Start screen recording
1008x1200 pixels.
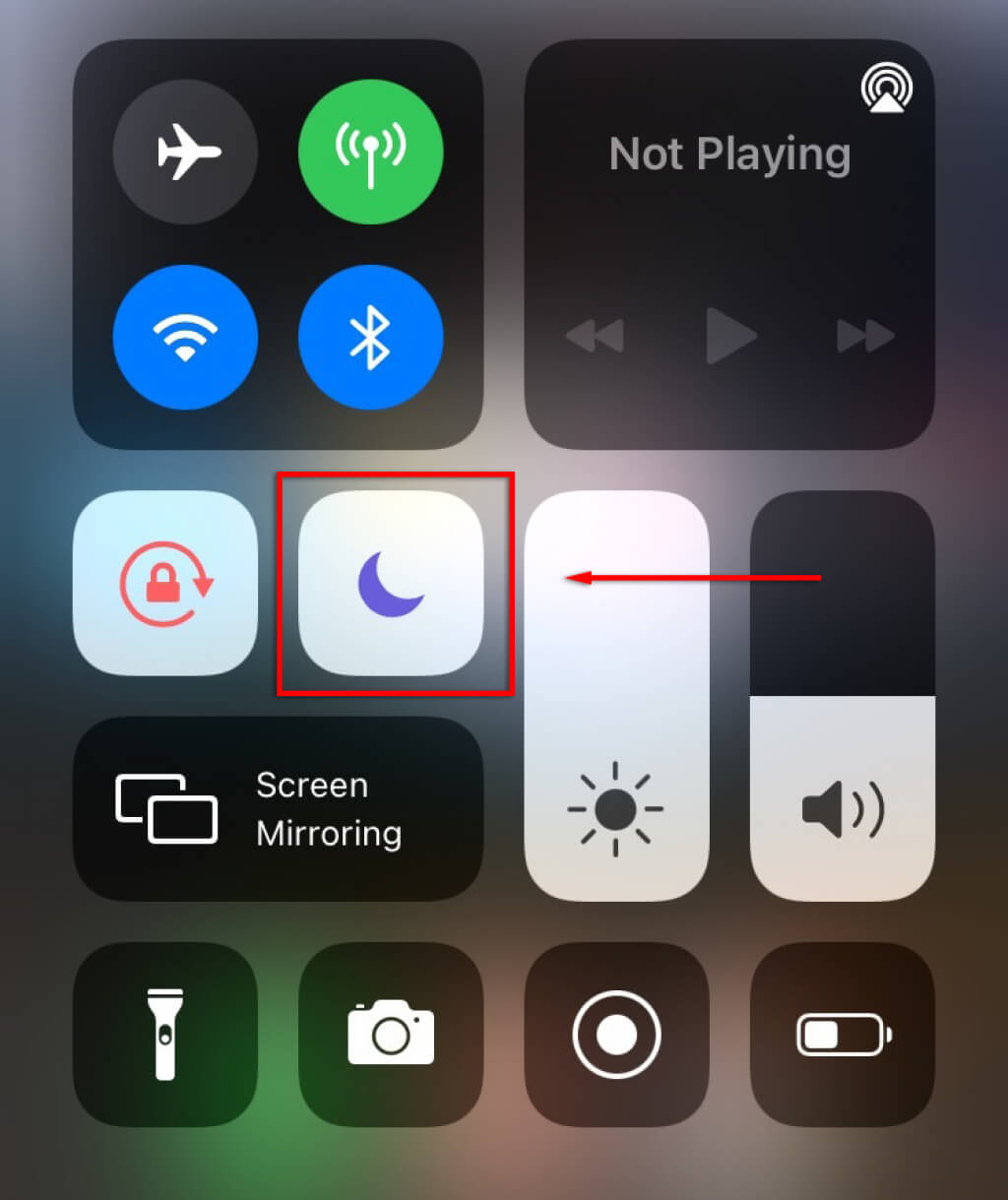(x=616, y=1035)
